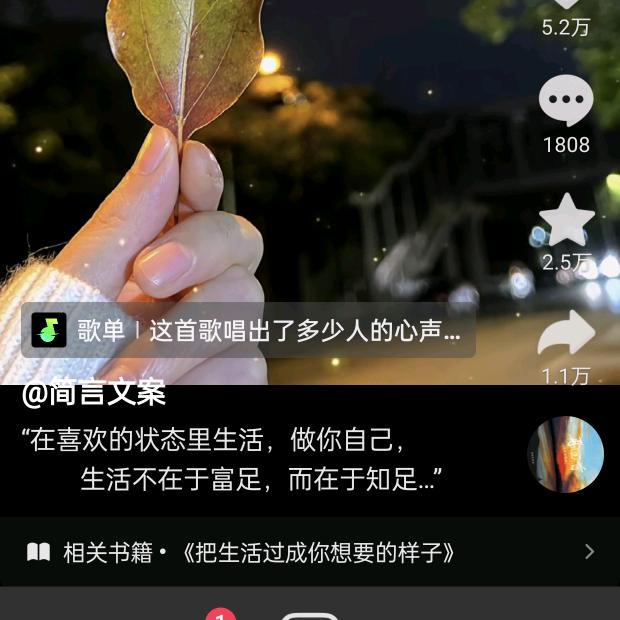Open the comments with 1808 replies

[x=566, y=101]
